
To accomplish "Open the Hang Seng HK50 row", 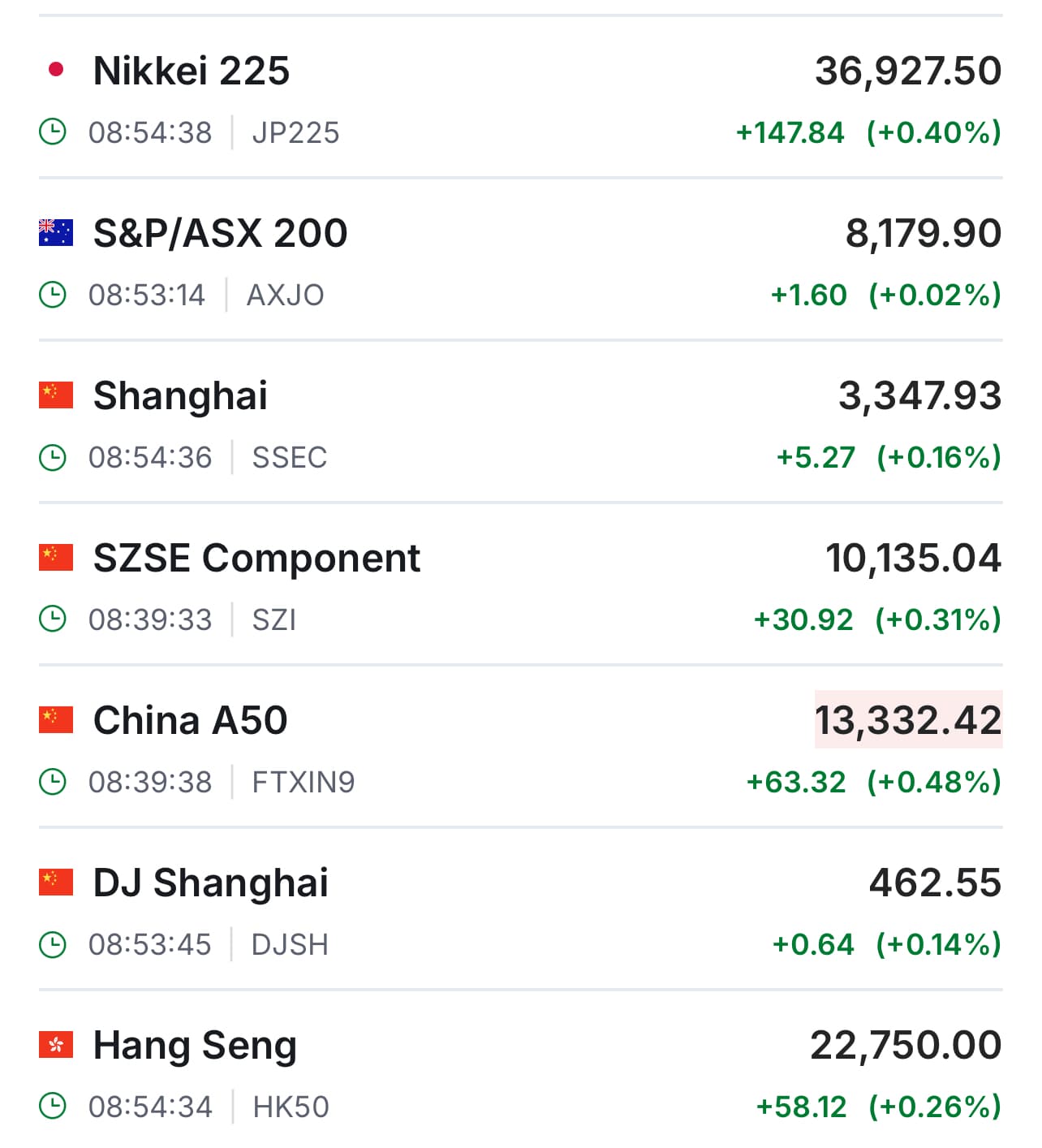I will (x=195, y=1046).
